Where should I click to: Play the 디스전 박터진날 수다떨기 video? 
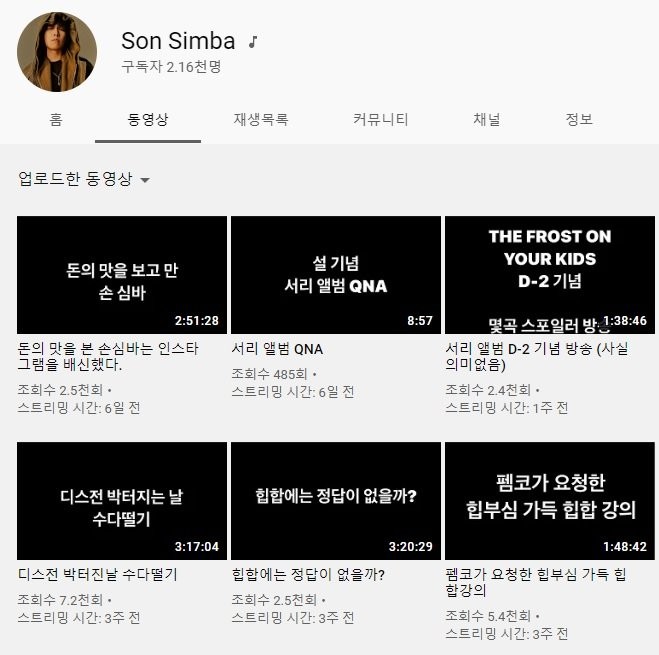pos(122,501)
